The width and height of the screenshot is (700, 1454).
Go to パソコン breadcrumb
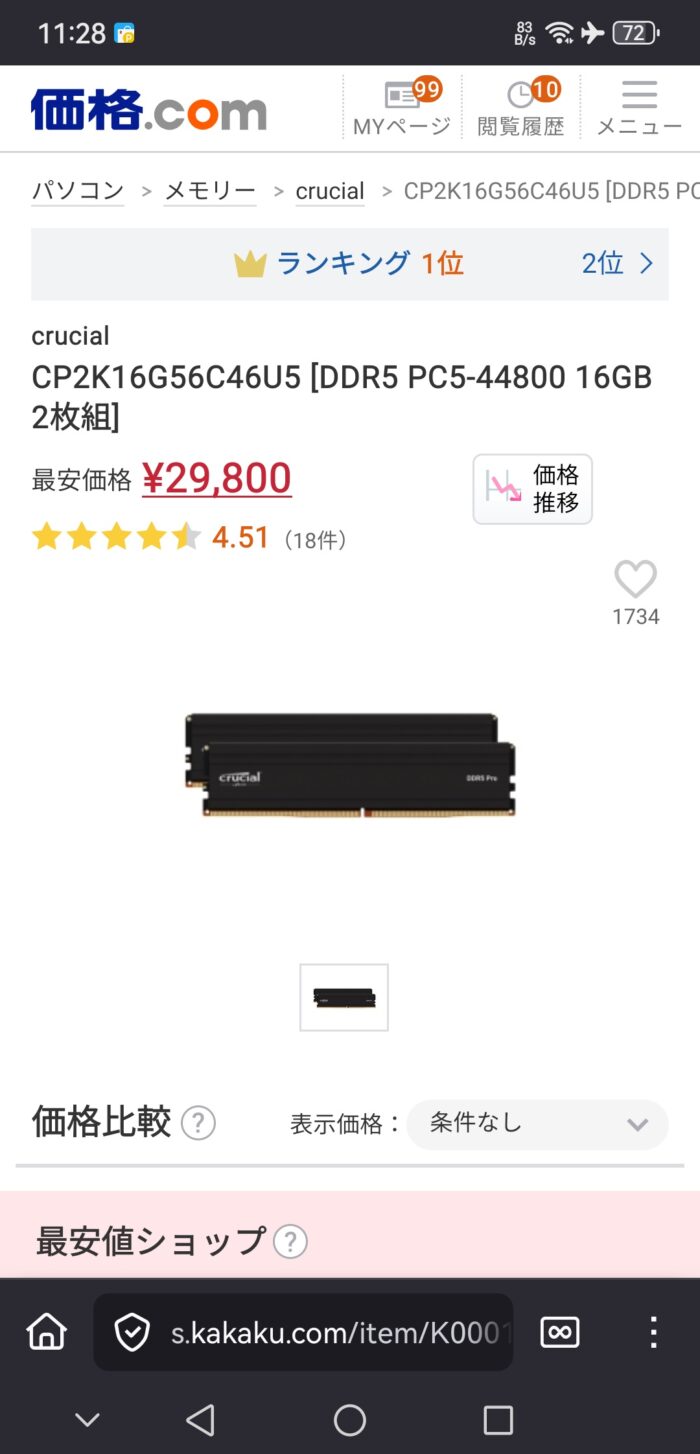point(78,190)
